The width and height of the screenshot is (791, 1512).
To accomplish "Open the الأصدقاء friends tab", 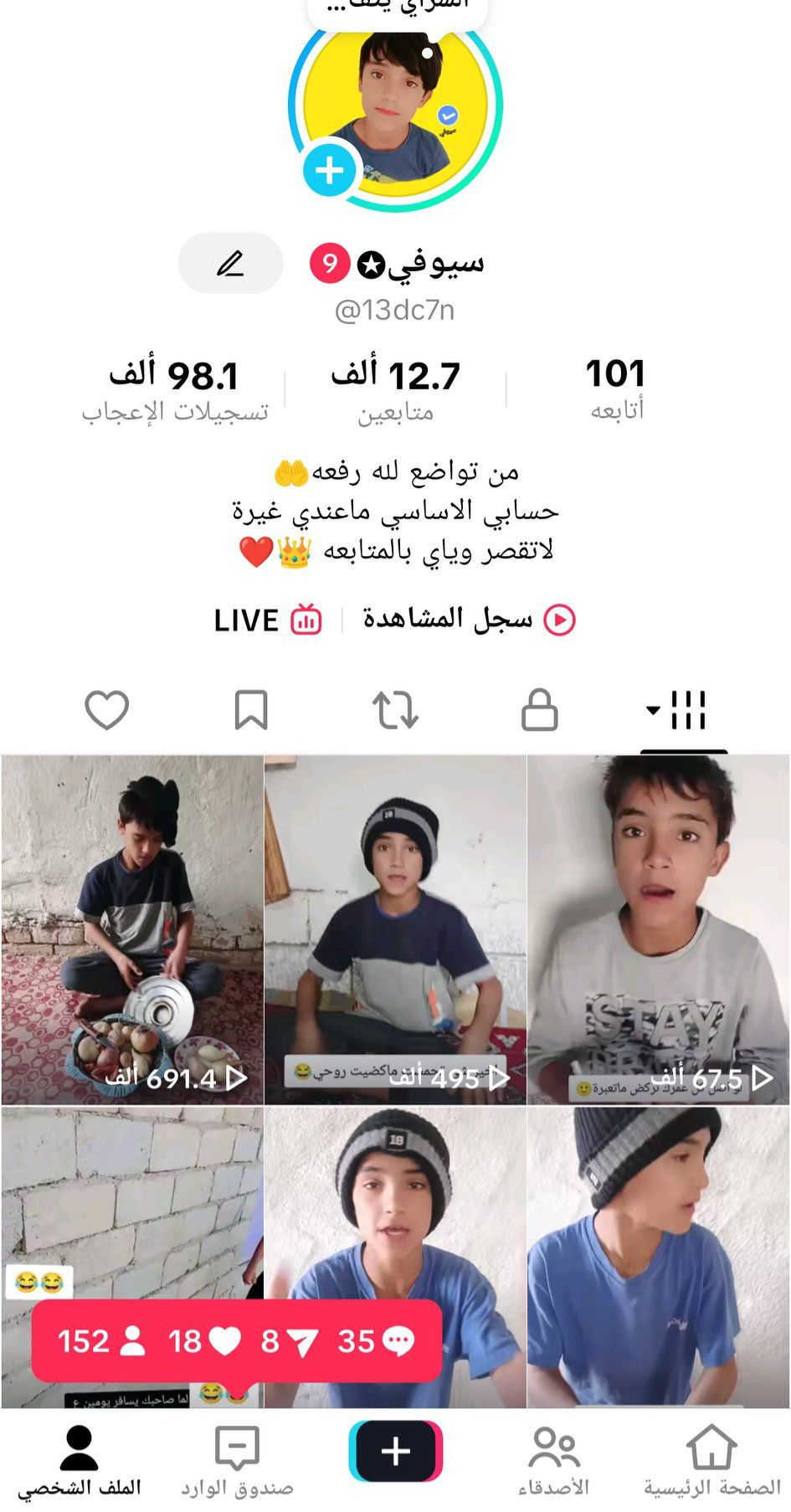I will (x=553, y=1461).
